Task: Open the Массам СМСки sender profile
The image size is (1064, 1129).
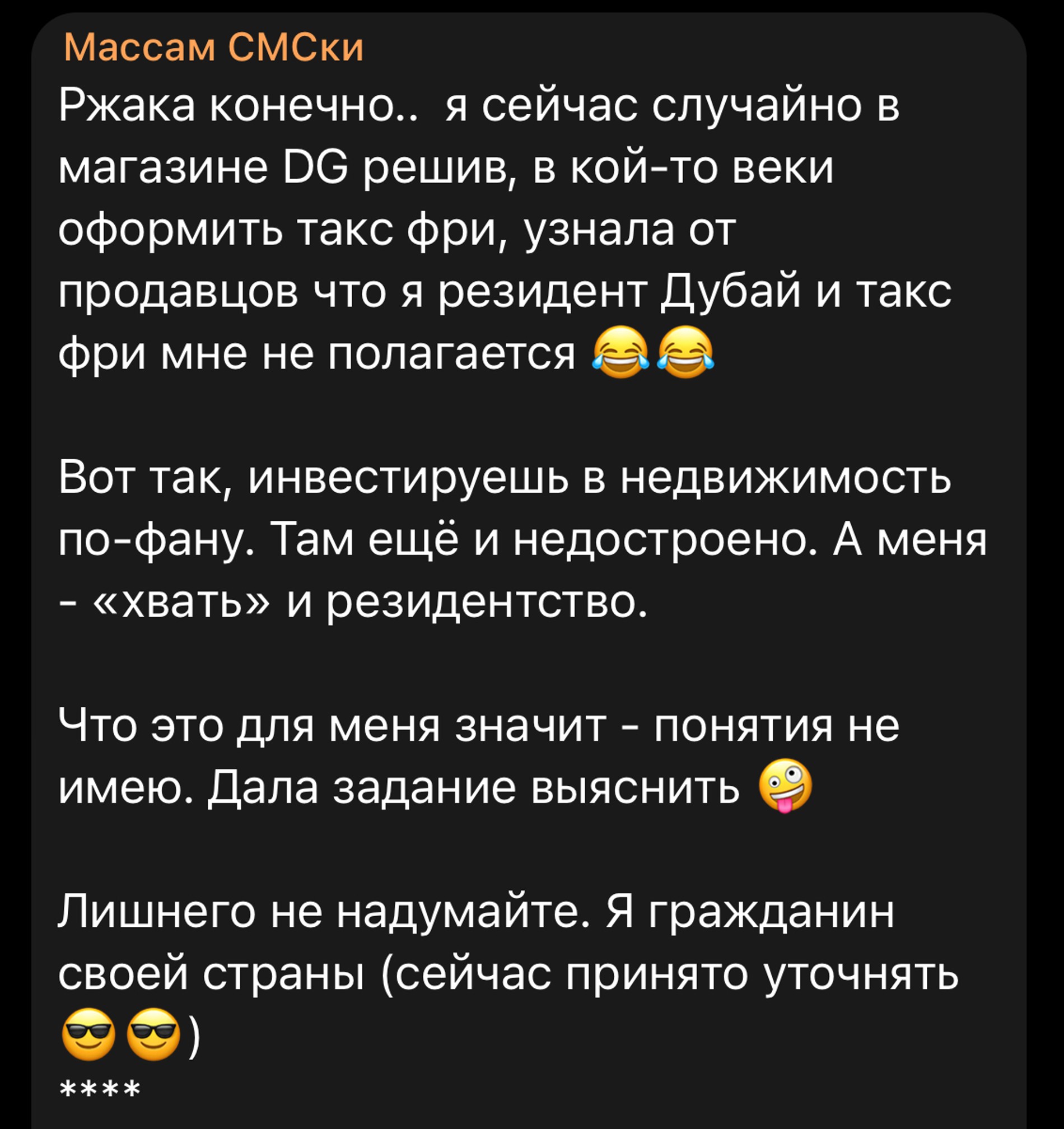Action: (x=213, y=47)
